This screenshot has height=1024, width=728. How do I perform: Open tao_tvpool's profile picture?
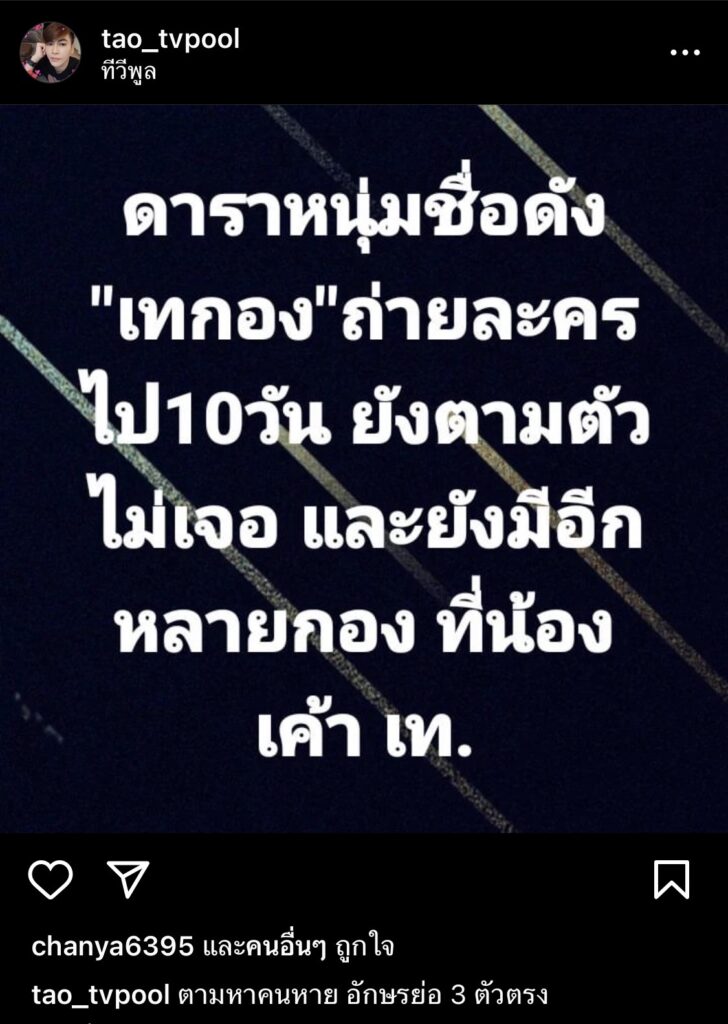tap(50, 52)
